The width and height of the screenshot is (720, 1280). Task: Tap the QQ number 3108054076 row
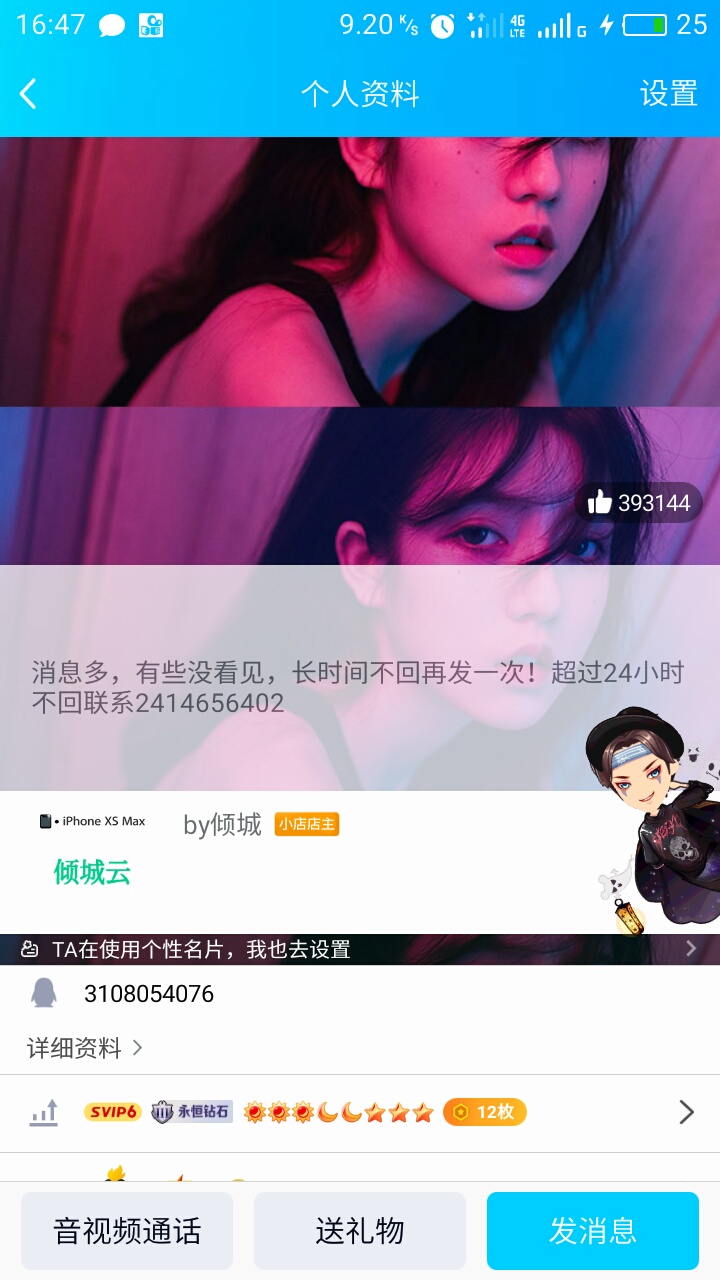(360, 994)
